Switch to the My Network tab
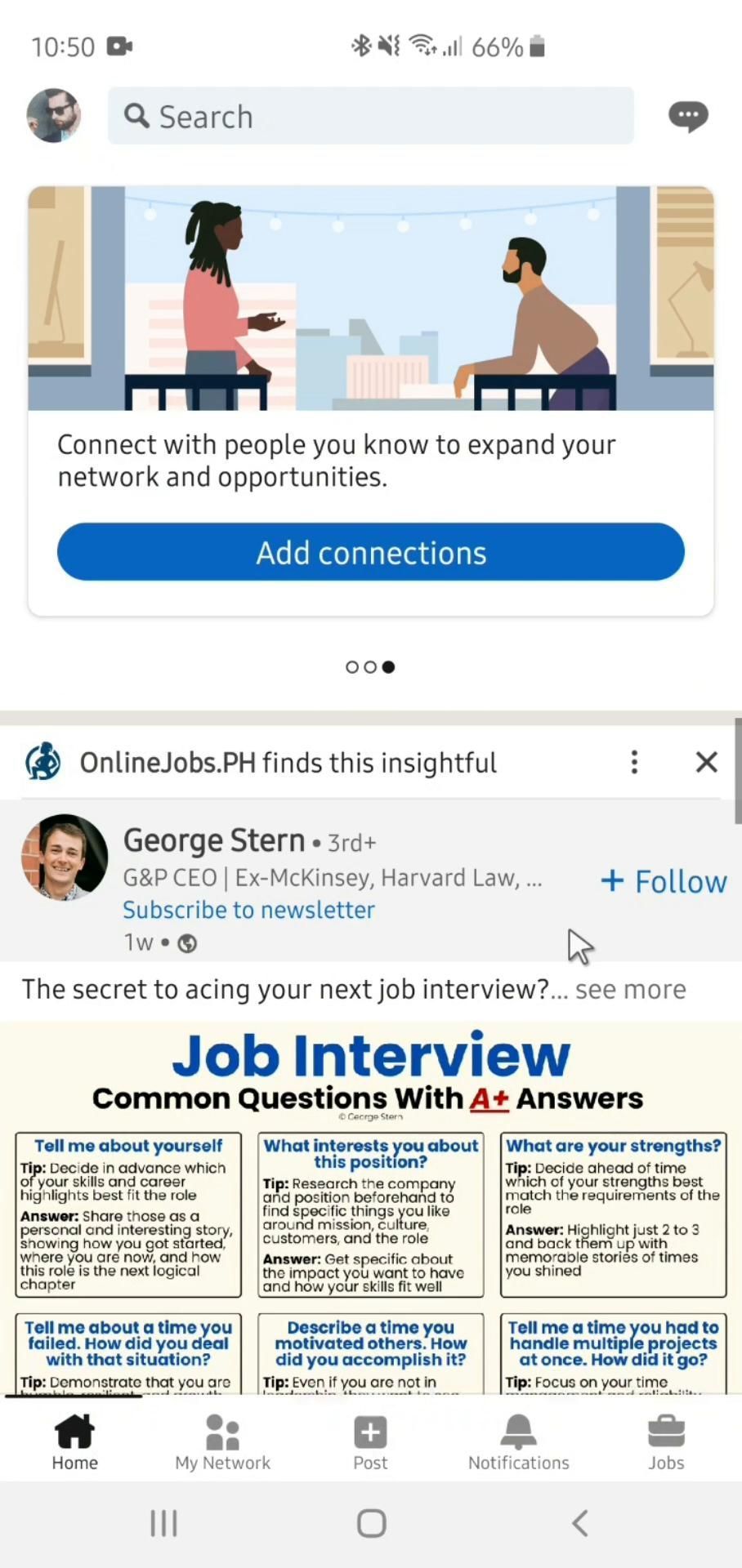This screenshot has height=1568, width=742. (222, 1443)
